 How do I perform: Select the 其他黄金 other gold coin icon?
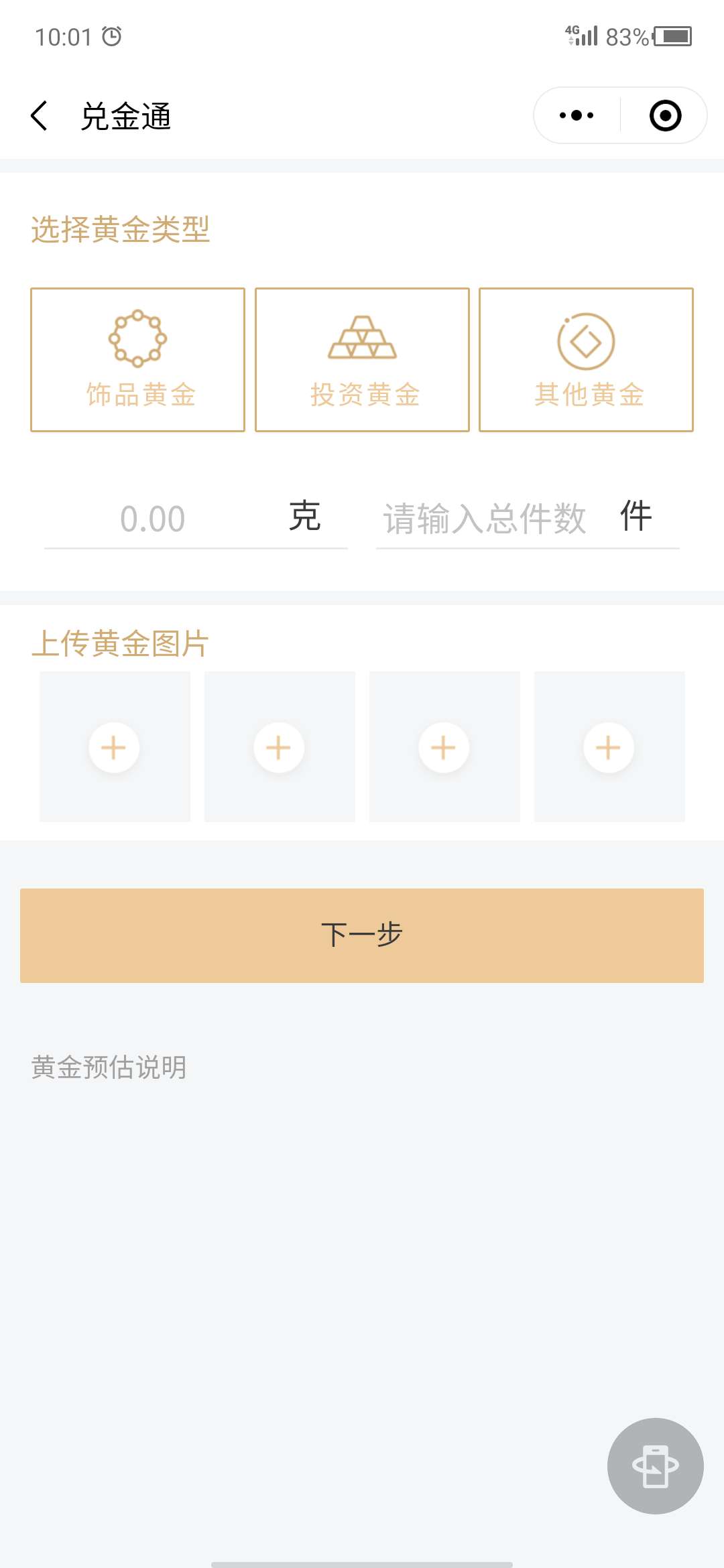[587, 342]
